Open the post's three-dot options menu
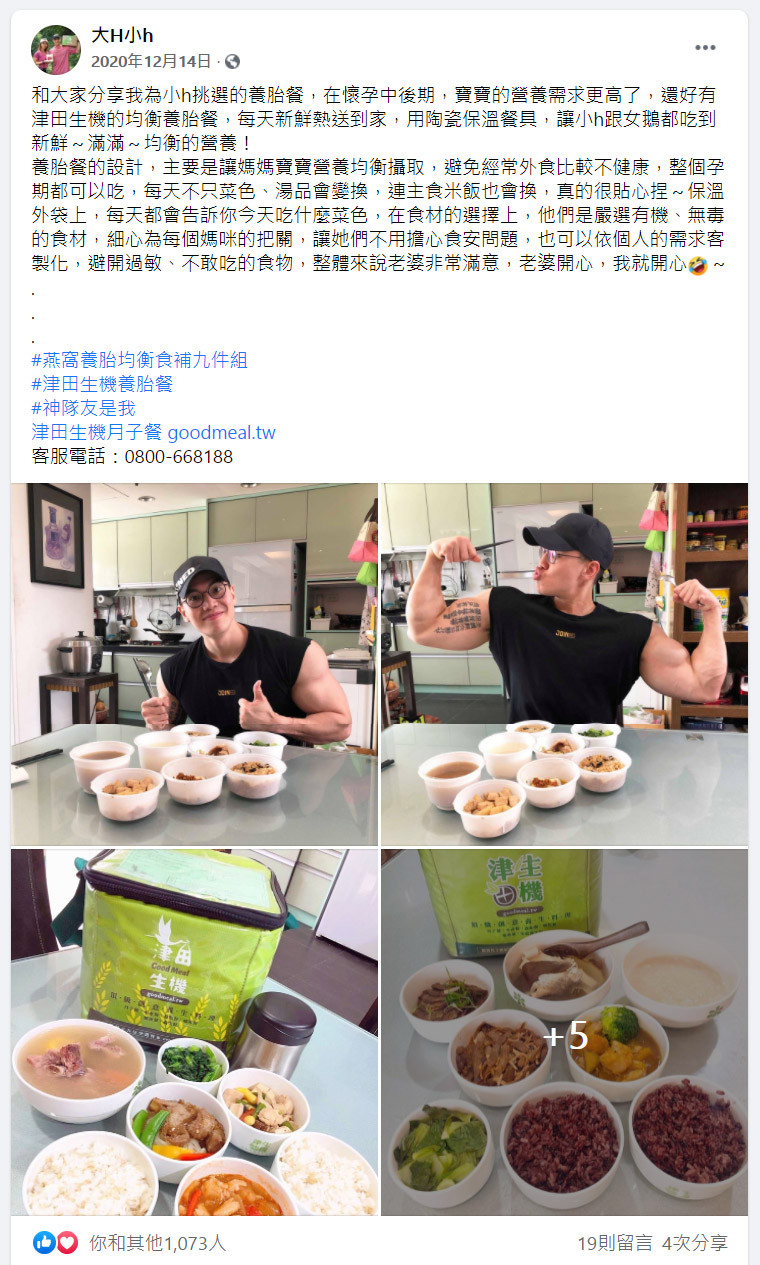The width and height of the screenshot is (760, 1265). point(705,48)
